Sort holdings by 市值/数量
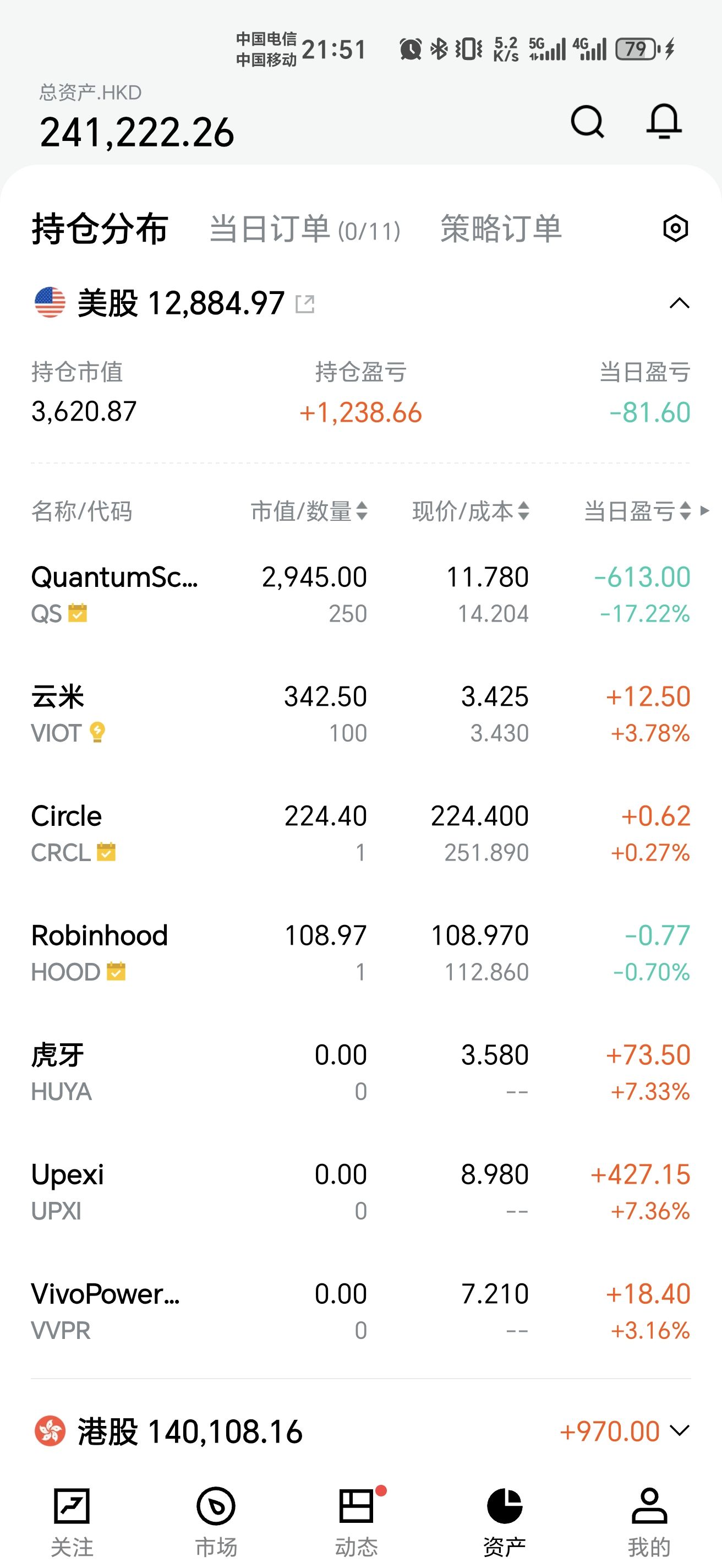Screen dimensions: 722x1568 click(x=309, y=511)
